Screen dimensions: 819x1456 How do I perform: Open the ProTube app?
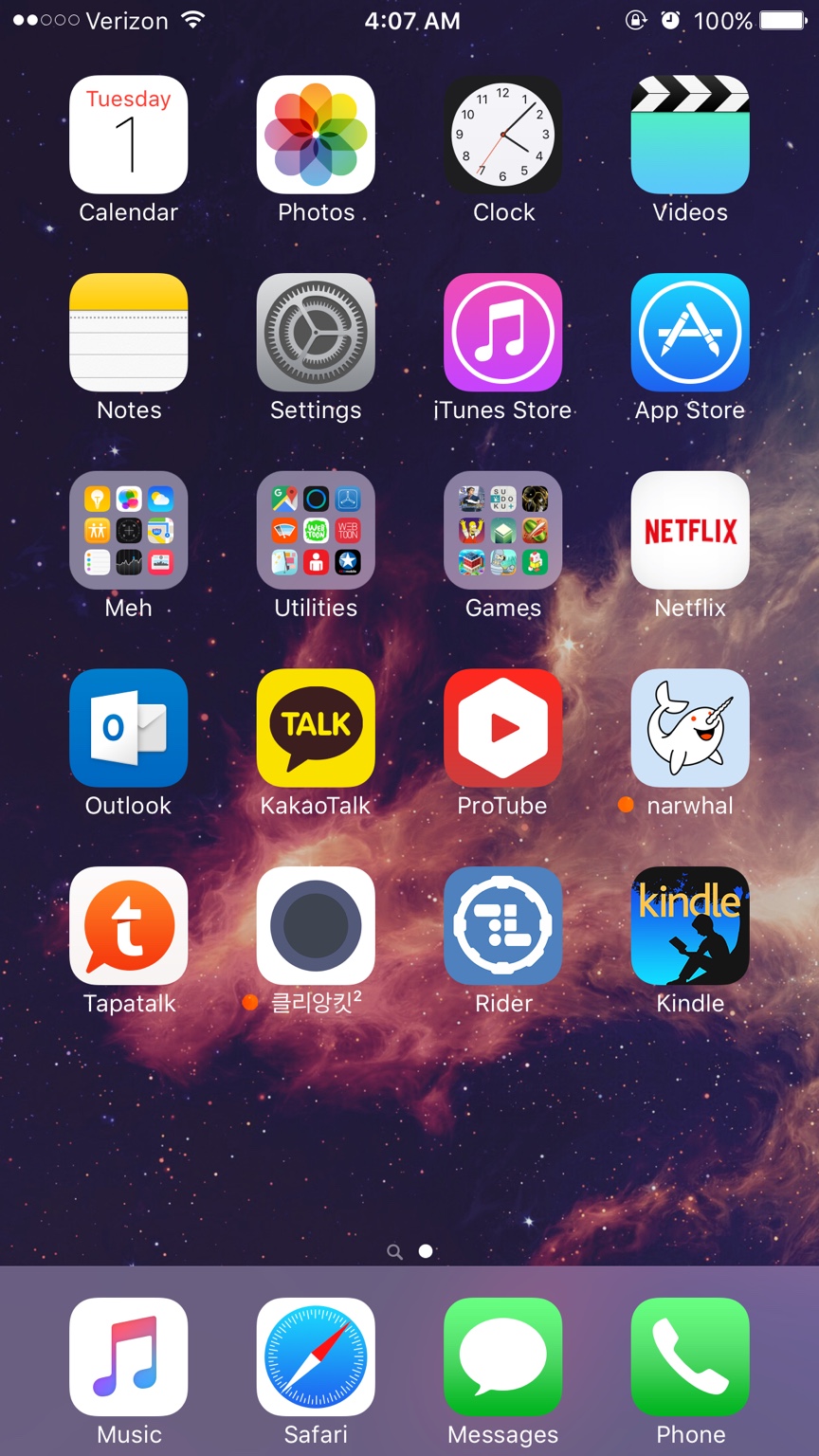502,728
